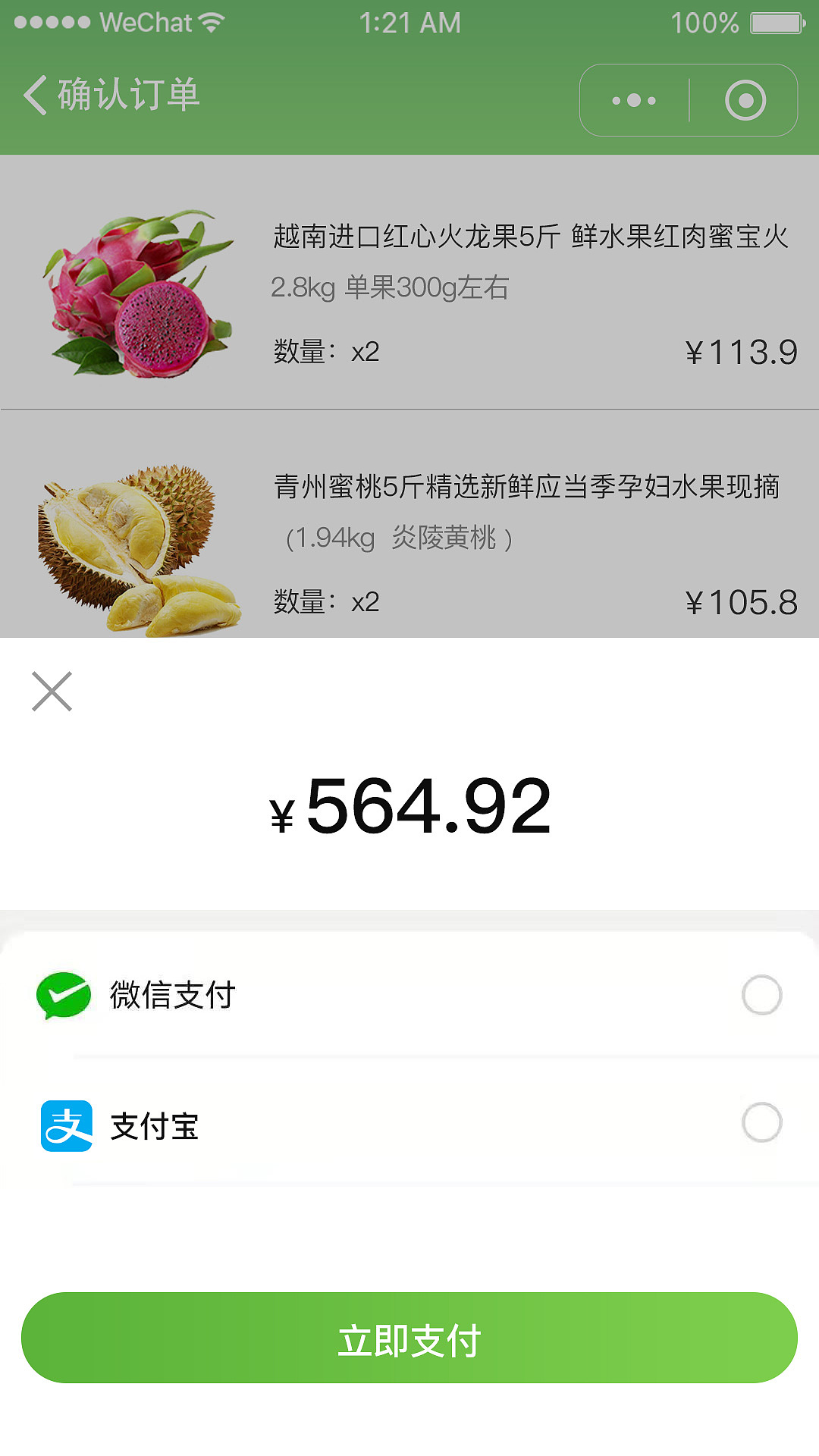Click the capsule circle button to exit mini-program

(x=746, y=99)
